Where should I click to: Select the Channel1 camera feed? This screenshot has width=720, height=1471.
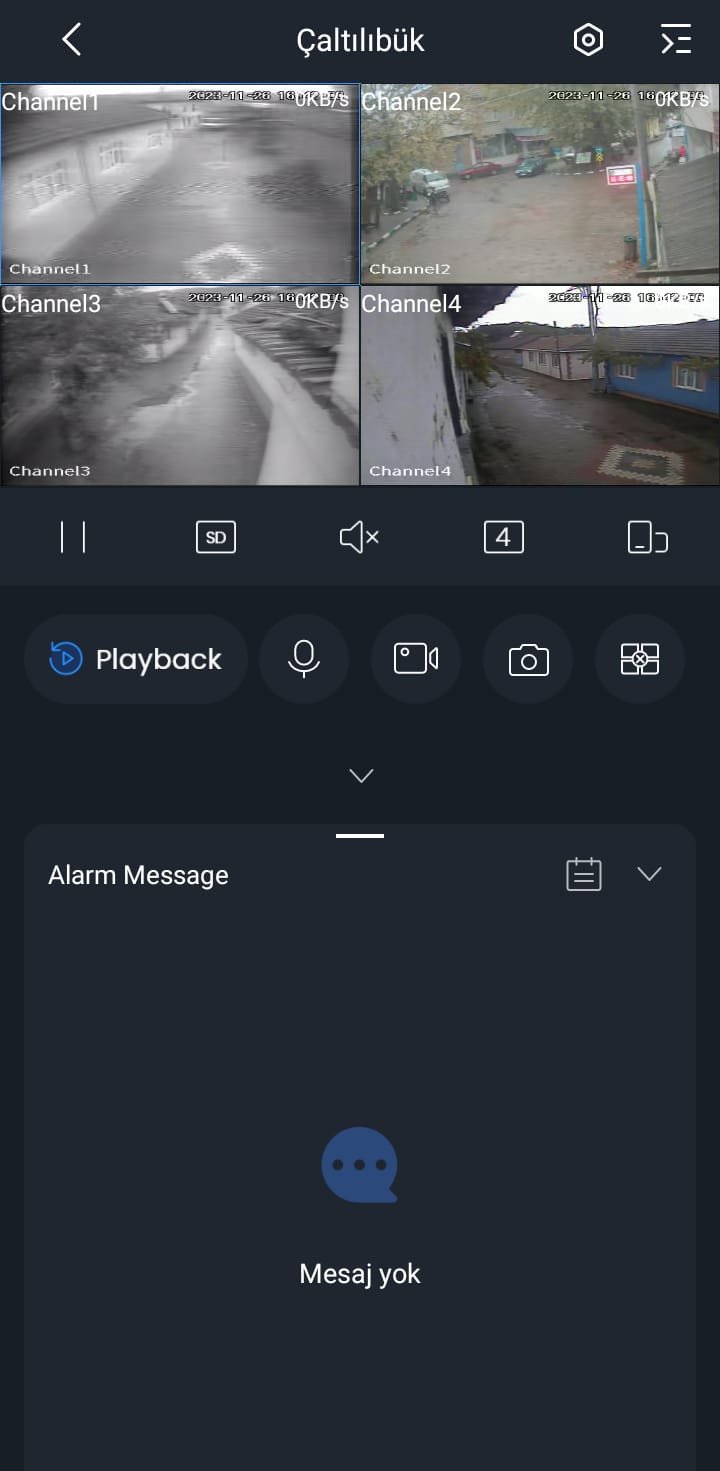pyautogui.click(x=180, y=185)
